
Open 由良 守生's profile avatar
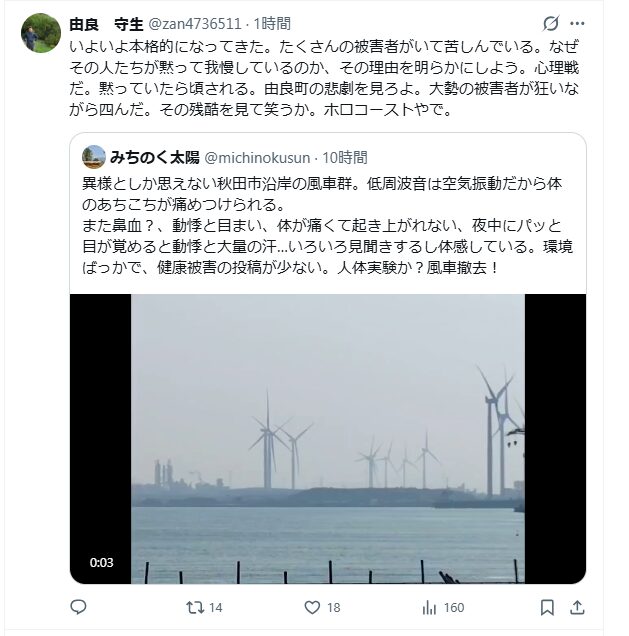click(x=41, y=34)
